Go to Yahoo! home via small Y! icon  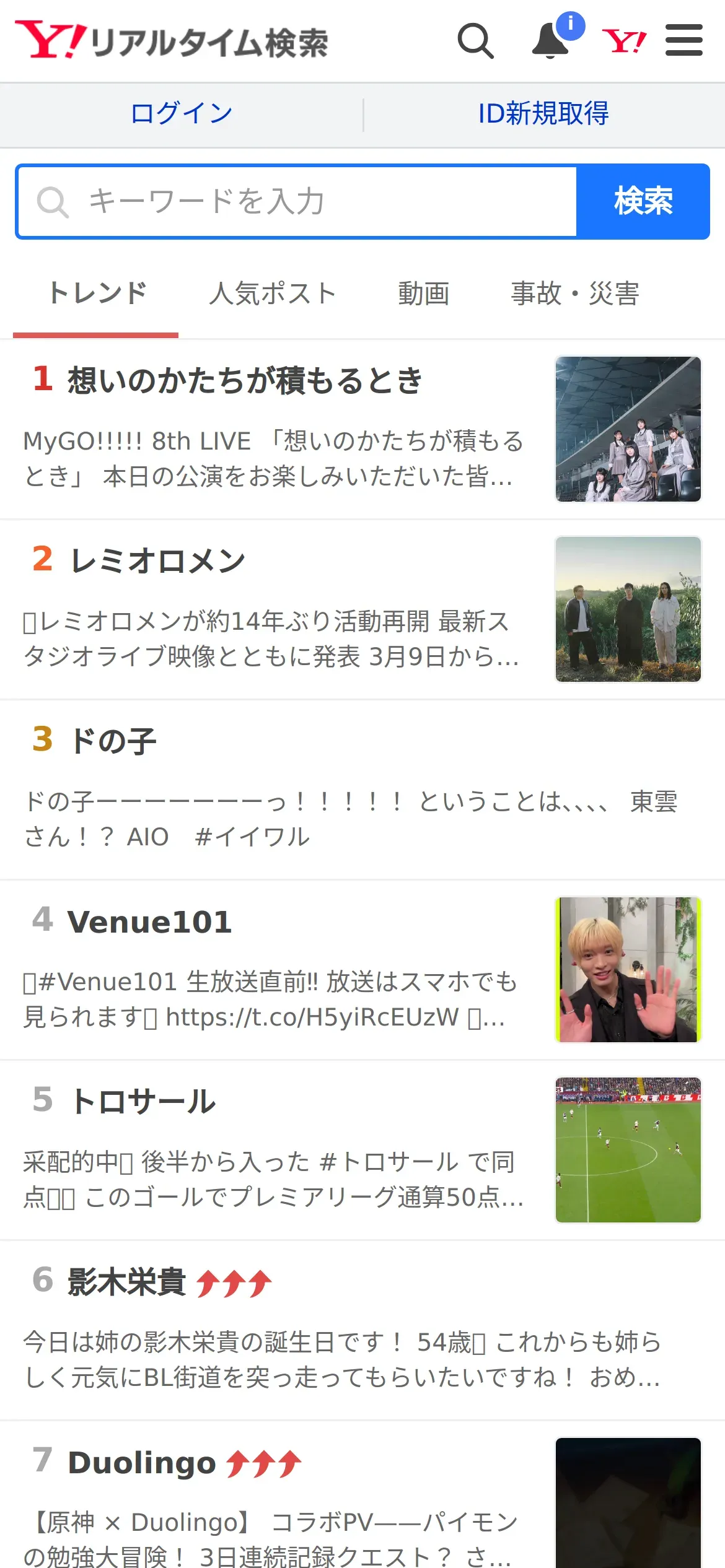pyautogui.click(x=624, y=41)
